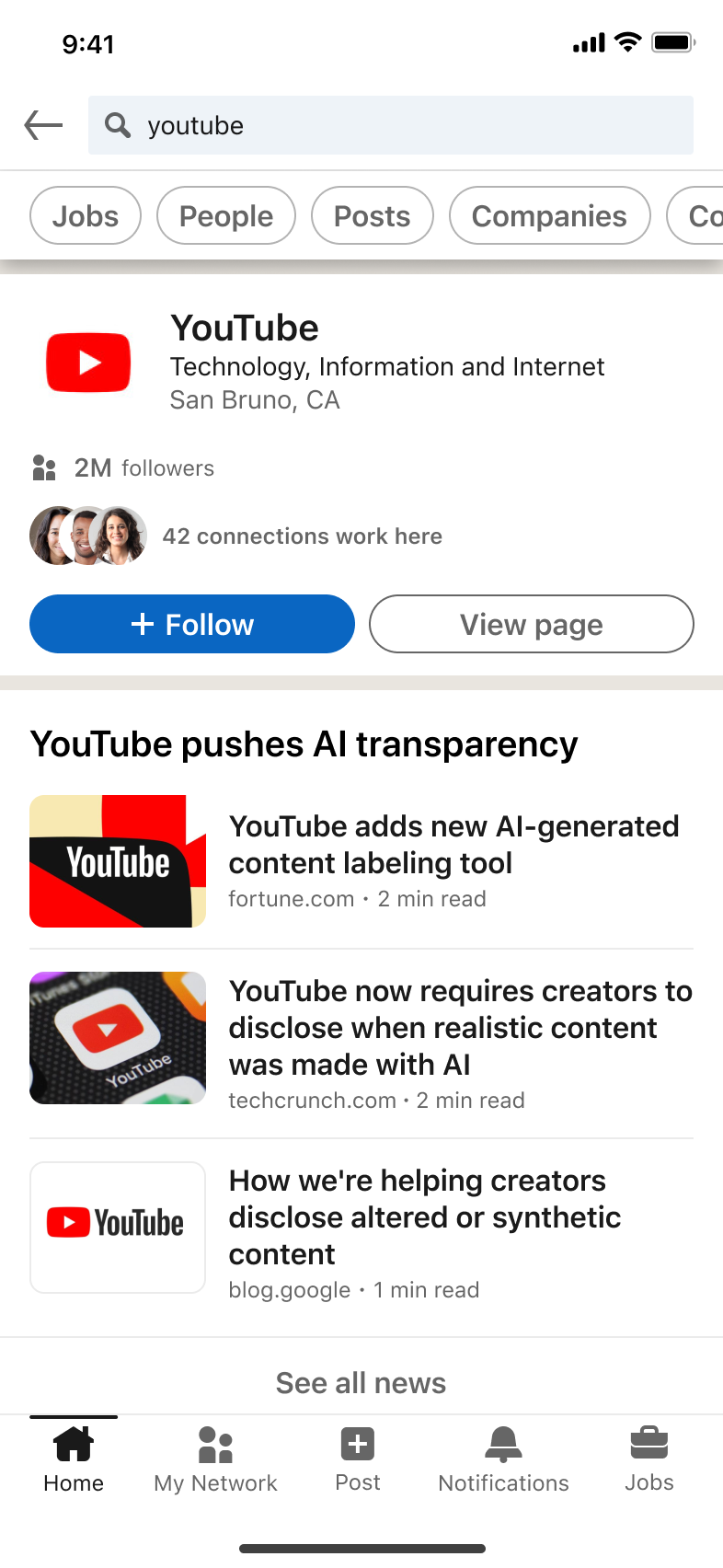Select the People filter chip
This screenshot has height=1568, width=723.
pos(226,216)
